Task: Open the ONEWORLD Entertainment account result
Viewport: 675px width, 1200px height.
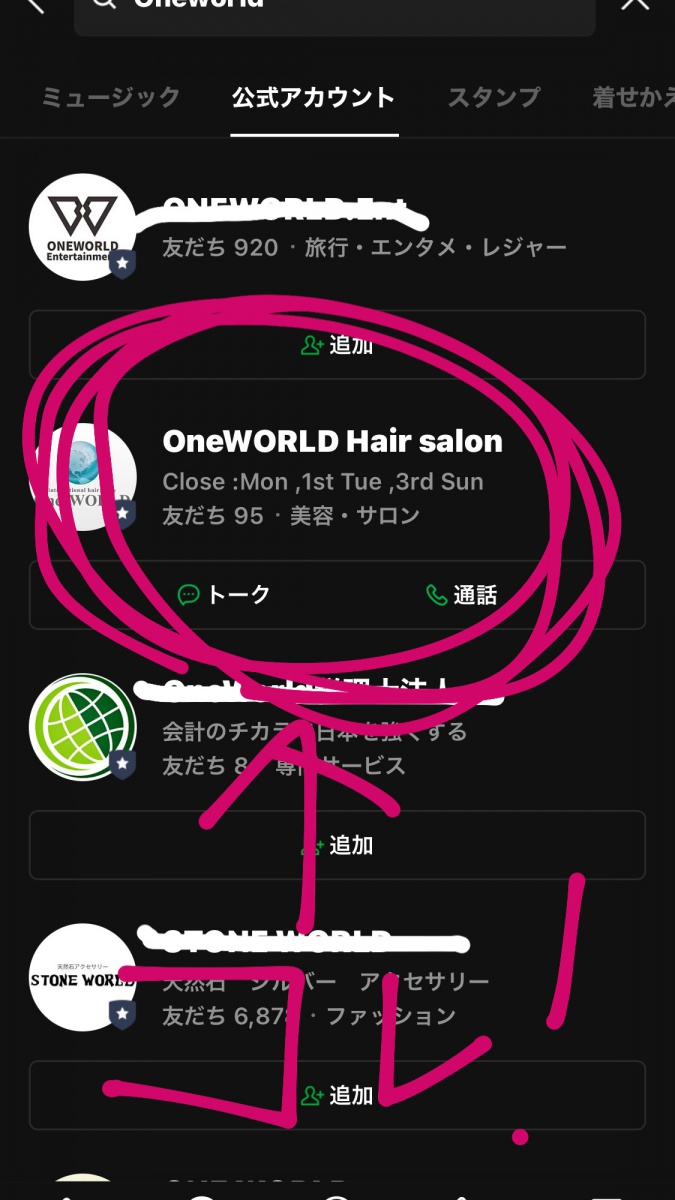Action: [x=300, y=228]
